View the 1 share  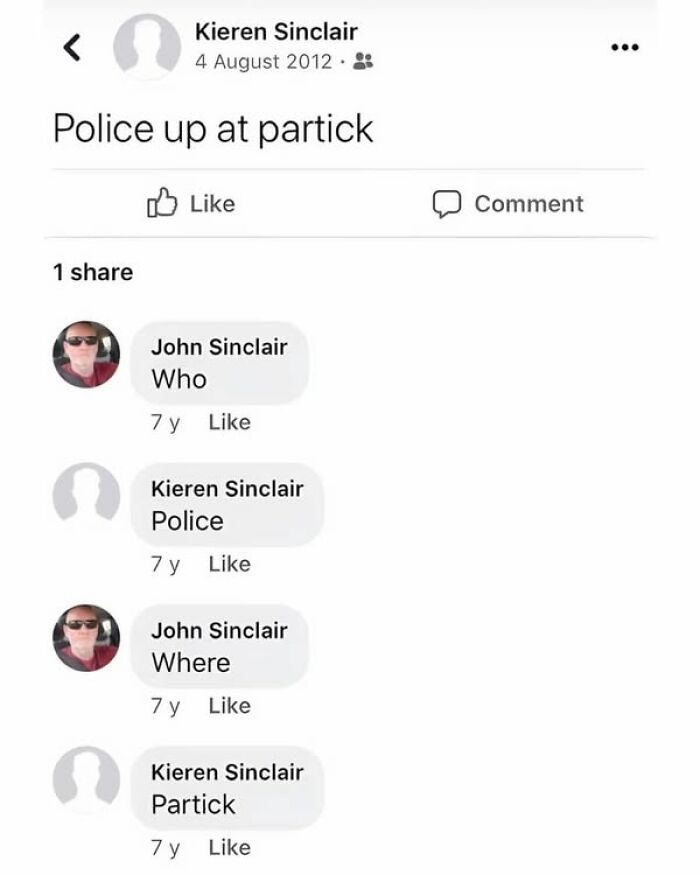[93, 272]
